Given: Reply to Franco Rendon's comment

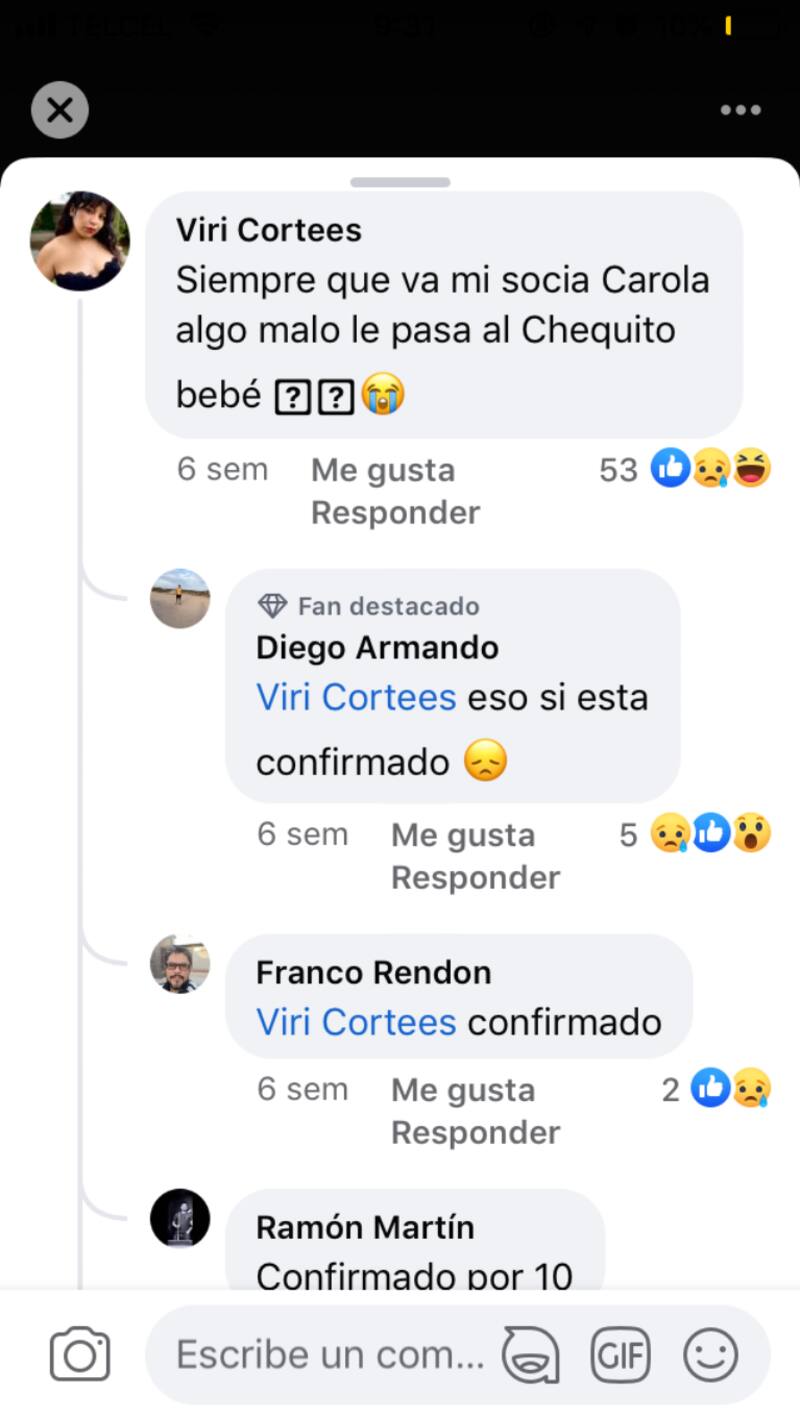Looking at the screenshot, I should [475, 1133].
